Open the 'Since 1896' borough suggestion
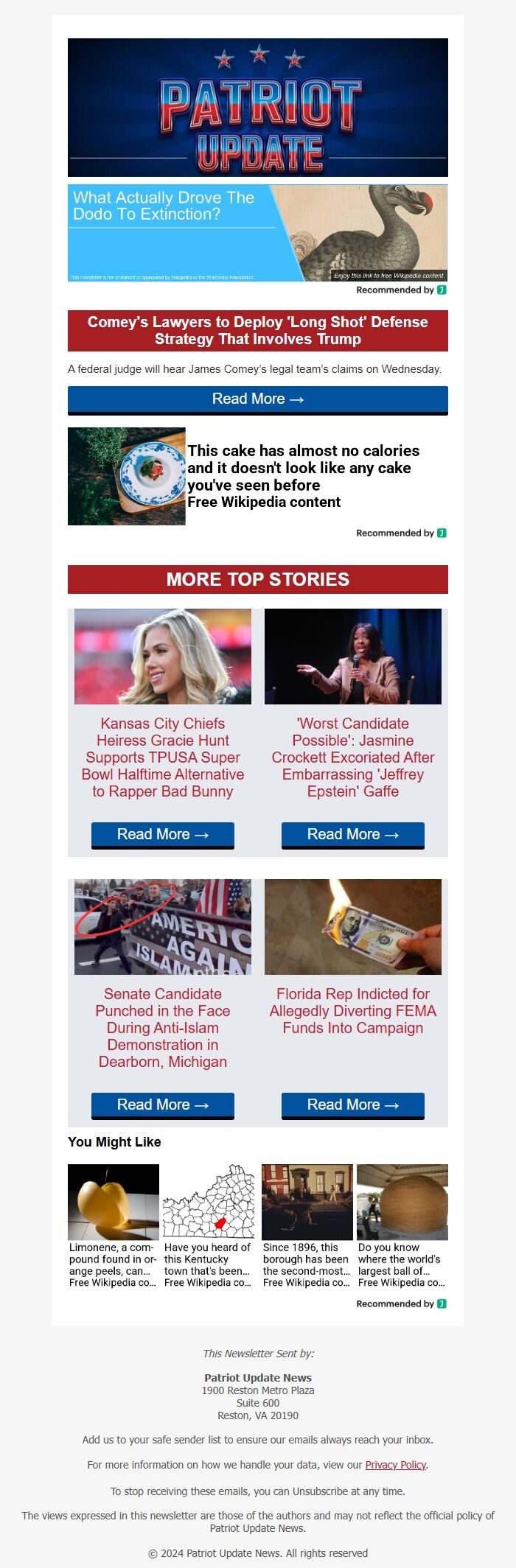The width and height of the screenshot is (516, 1568). 307,1264
